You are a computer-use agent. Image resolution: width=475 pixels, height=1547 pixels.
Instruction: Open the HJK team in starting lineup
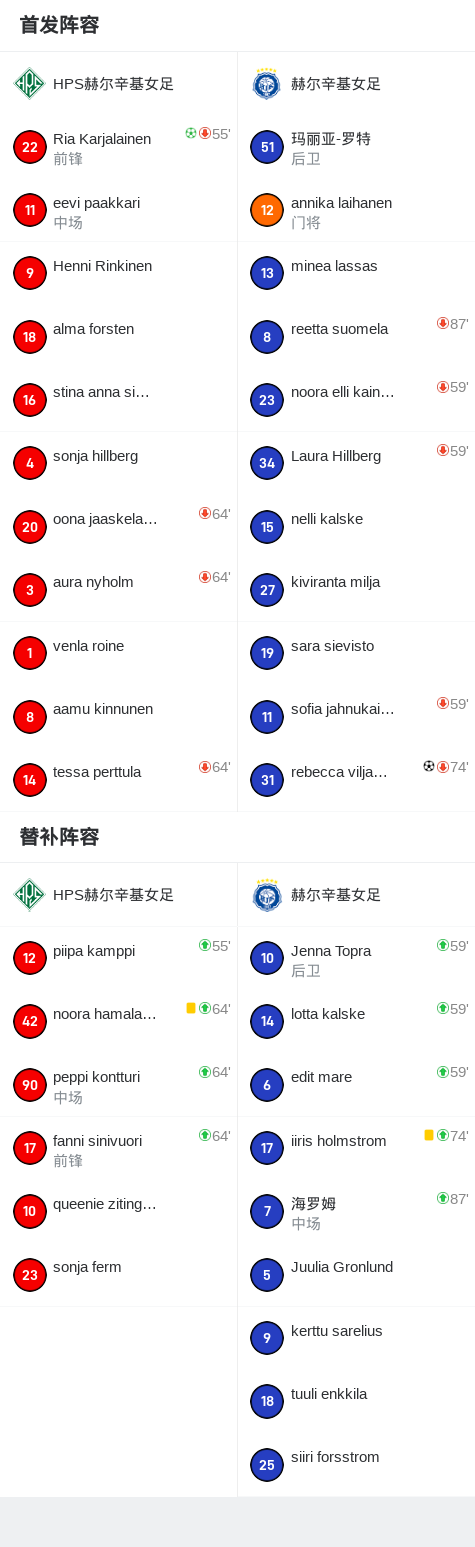pos(356,84)
